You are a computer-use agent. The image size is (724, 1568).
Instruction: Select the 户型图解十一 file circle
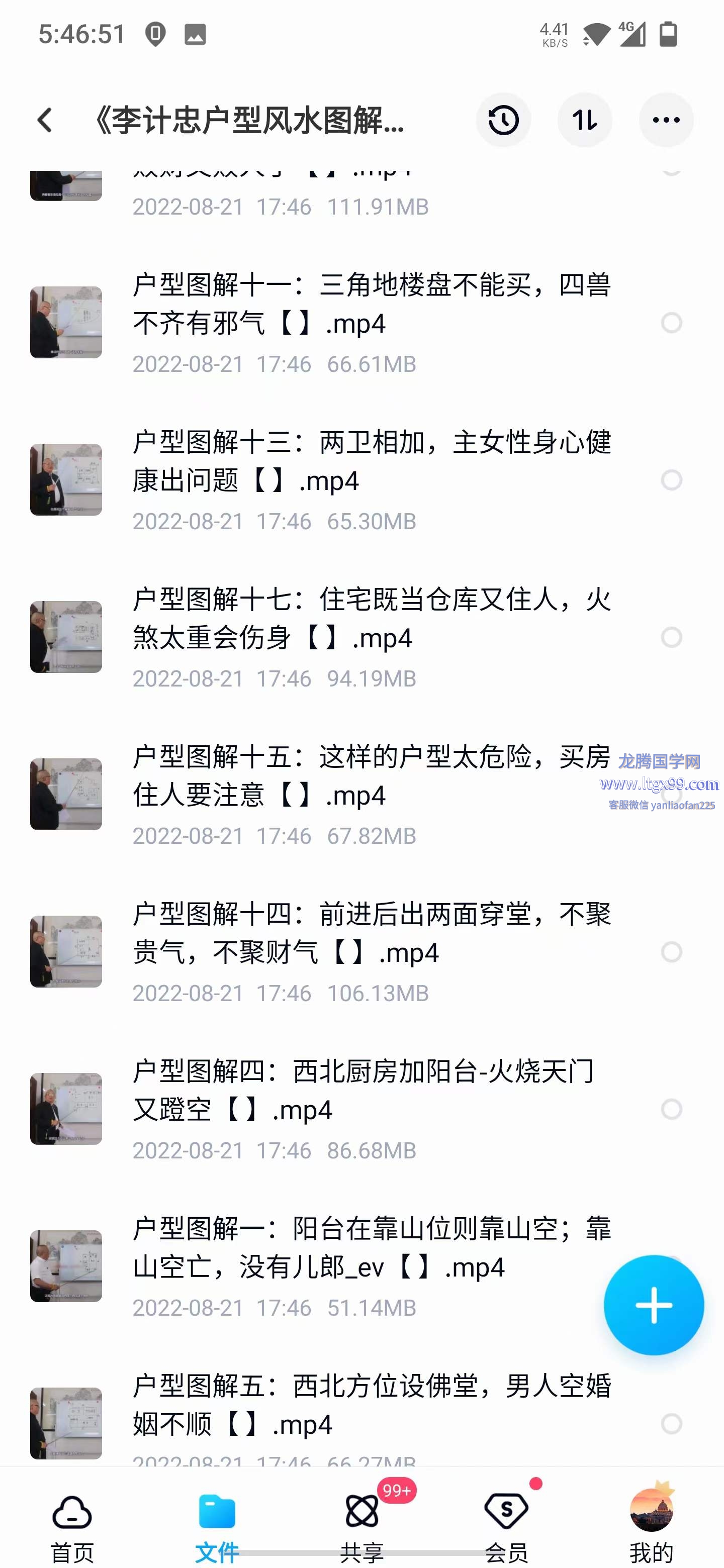pyautogui.click(x=671, y=323)
